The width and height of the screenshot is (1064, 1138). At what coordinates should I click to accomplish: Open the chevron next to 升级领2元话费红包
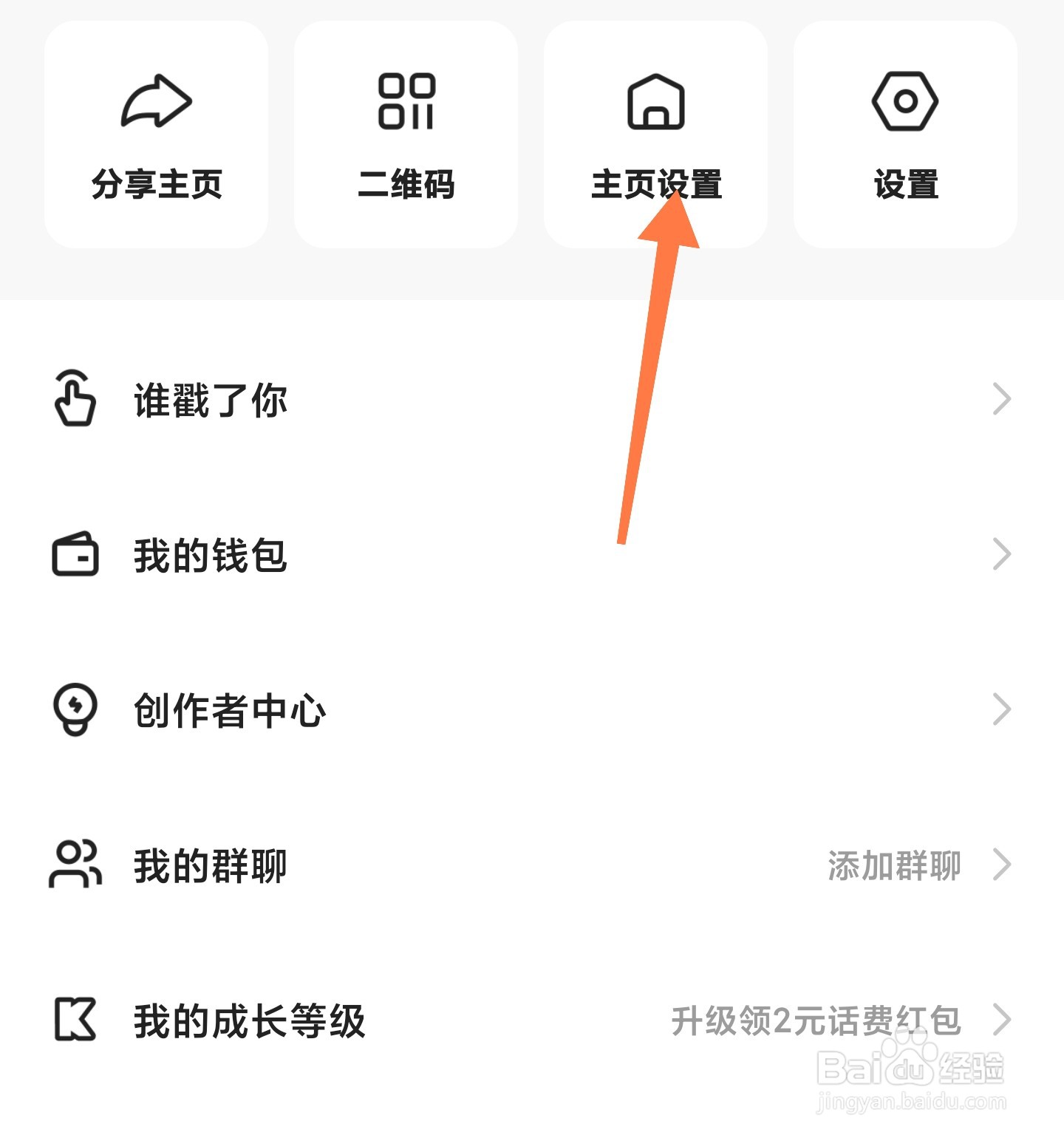pyautogui.click(x=1002, y=1020)
